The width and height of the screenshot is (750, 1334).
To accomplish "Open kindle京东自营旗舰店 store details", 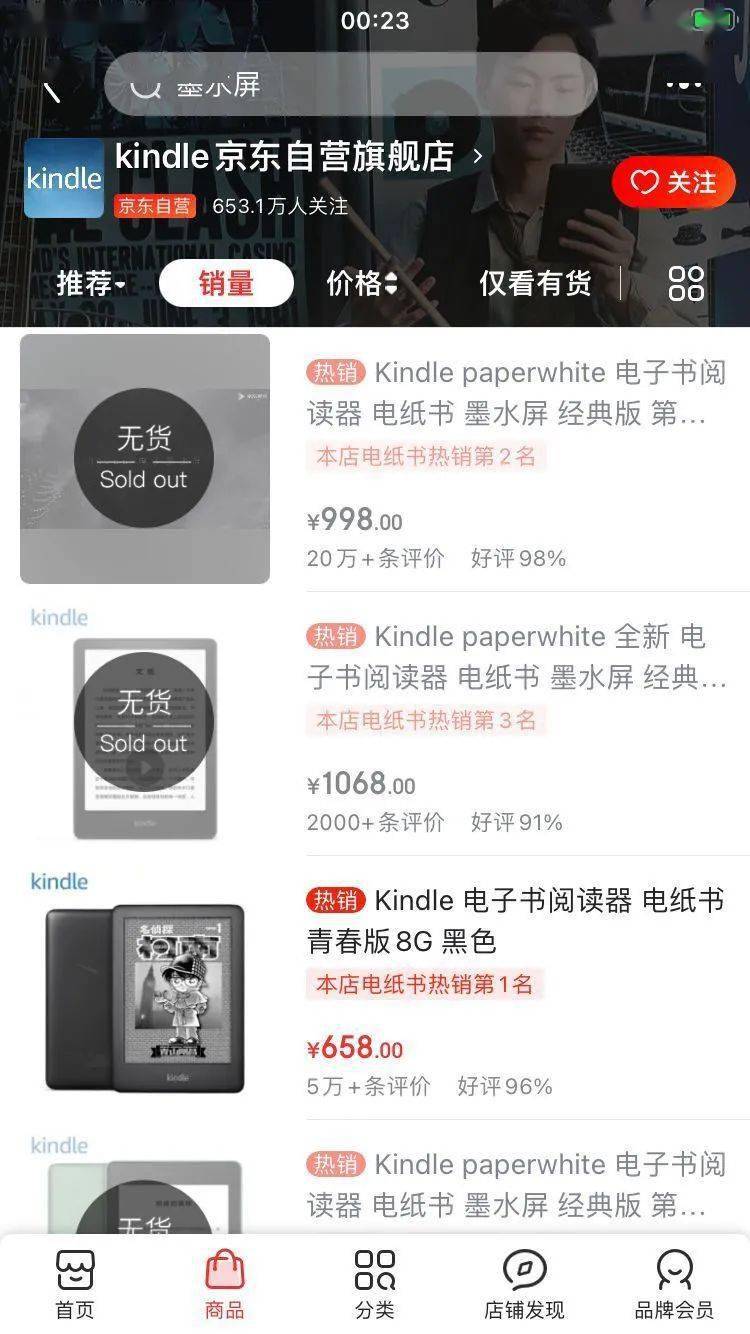I will [300, 157].
